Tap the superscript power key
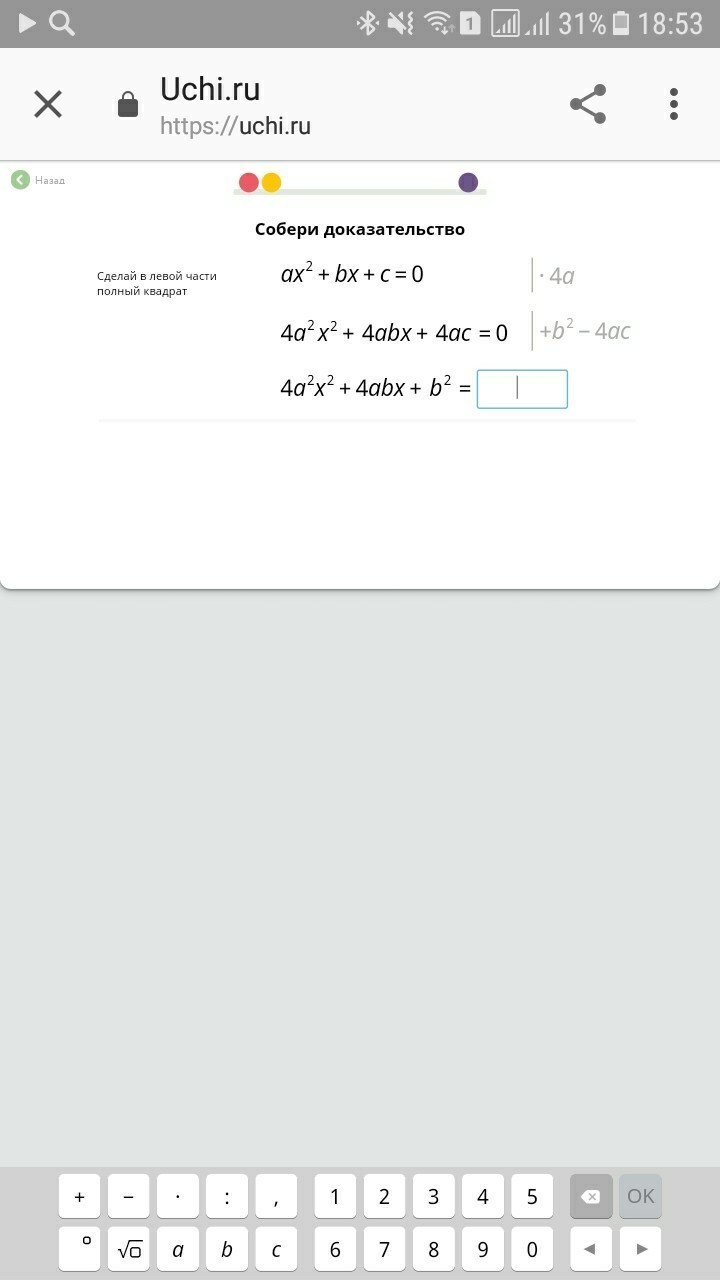720x1280 pixels. pos(80,1249)
